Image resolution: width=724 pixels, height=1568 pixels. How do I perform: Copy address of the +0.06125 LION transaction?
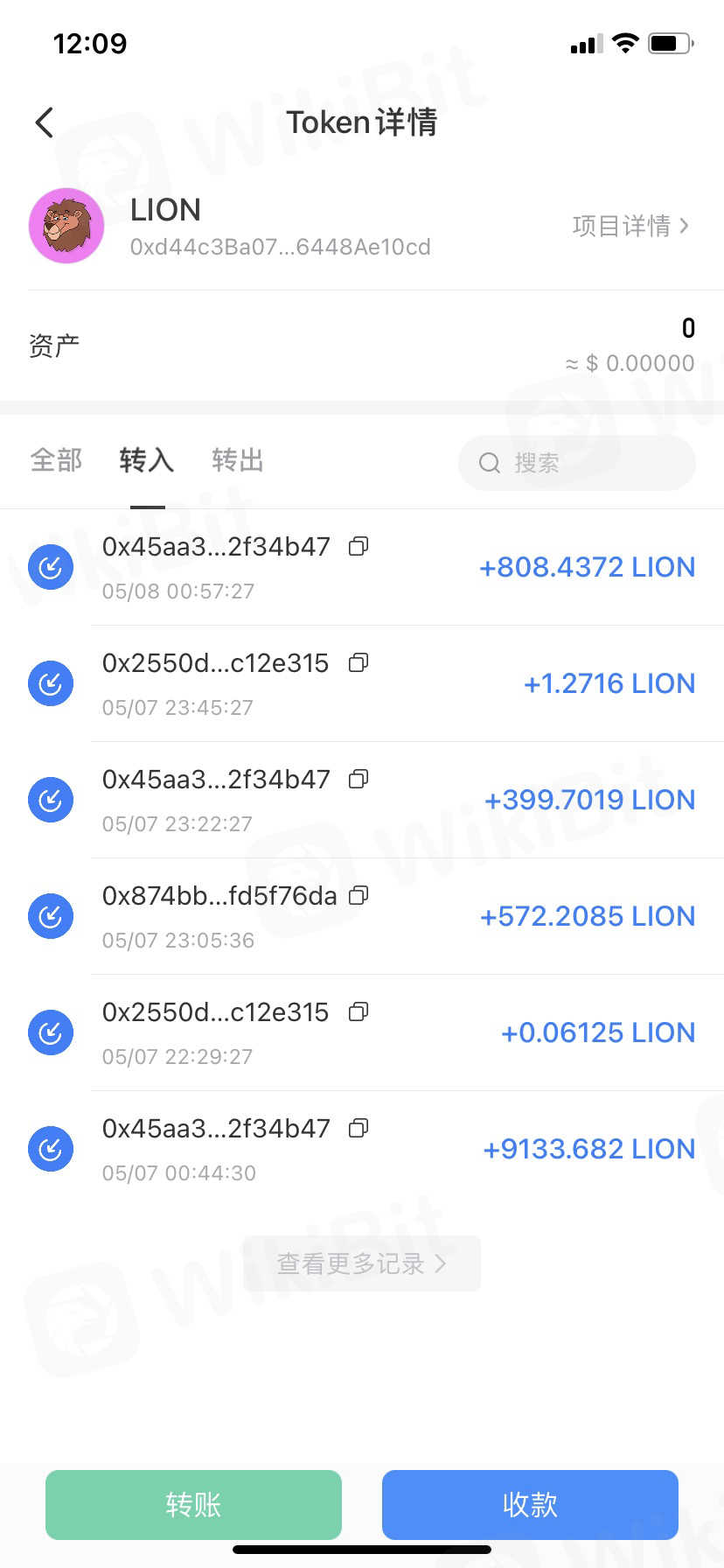pyautogui.click(x=359, y=1012)
